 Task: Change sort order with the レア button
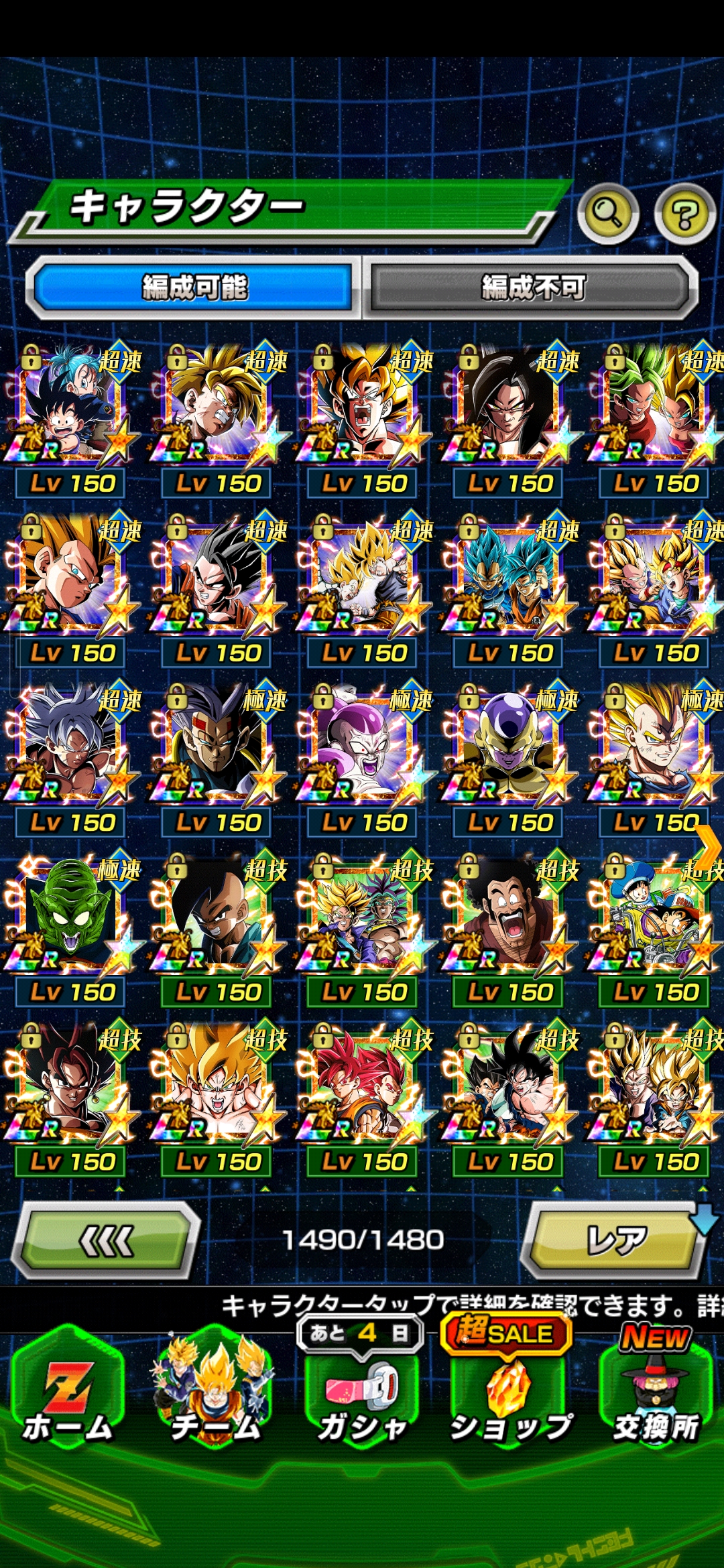615,1240
